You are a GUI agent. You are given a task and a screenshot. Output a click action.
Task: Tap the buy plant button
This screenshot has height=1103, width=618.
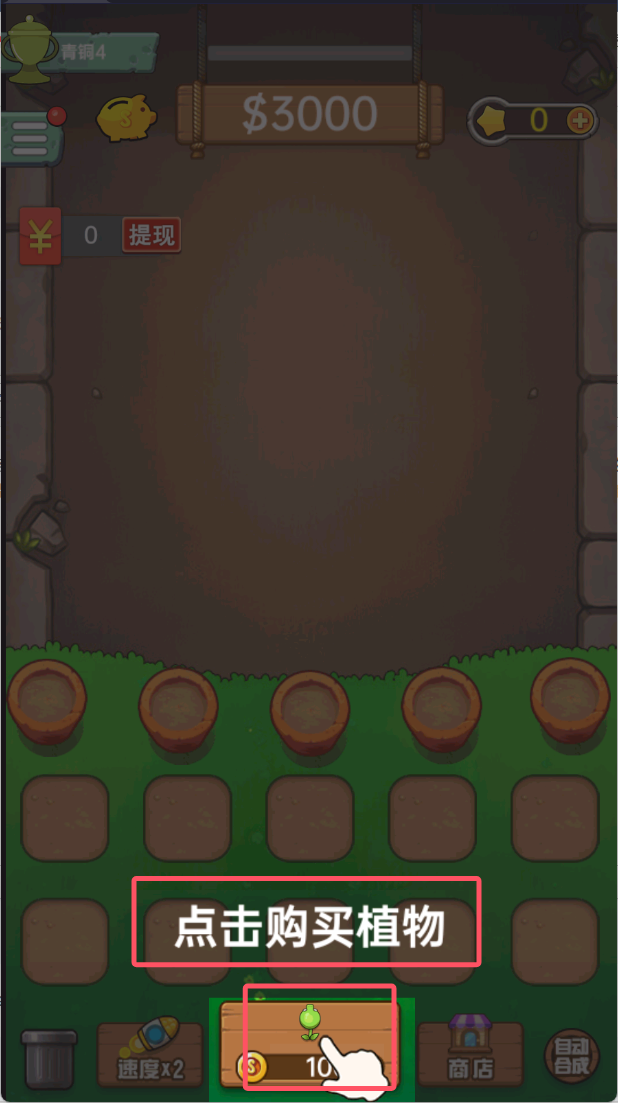pos(310,1042)
